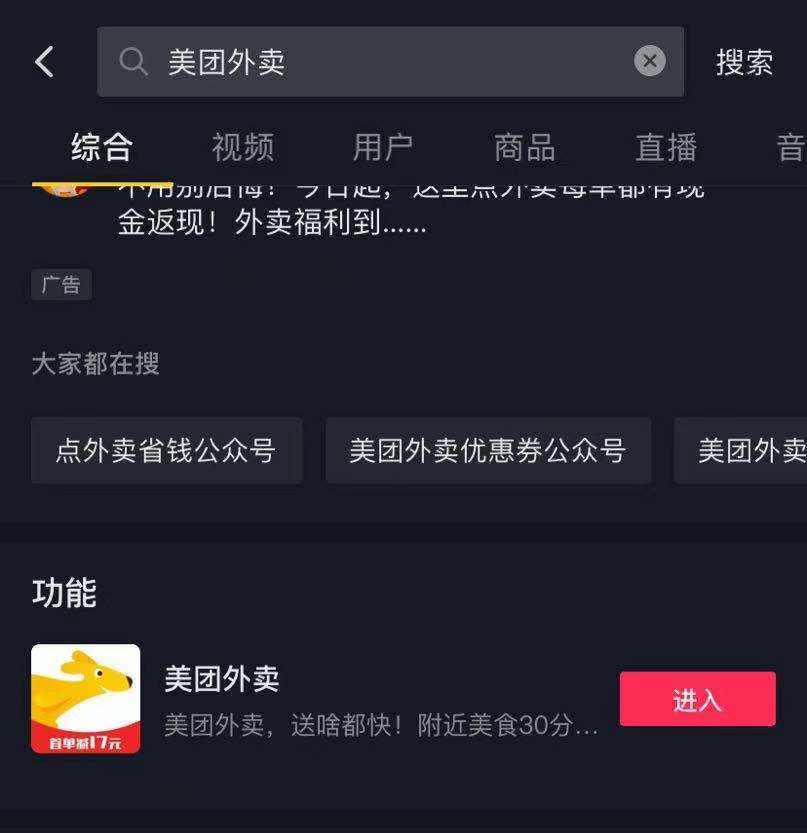807x833 pixels.
Task: Clear the search text with the X icon
Action: pyautogui.click(x=649, y=62)
